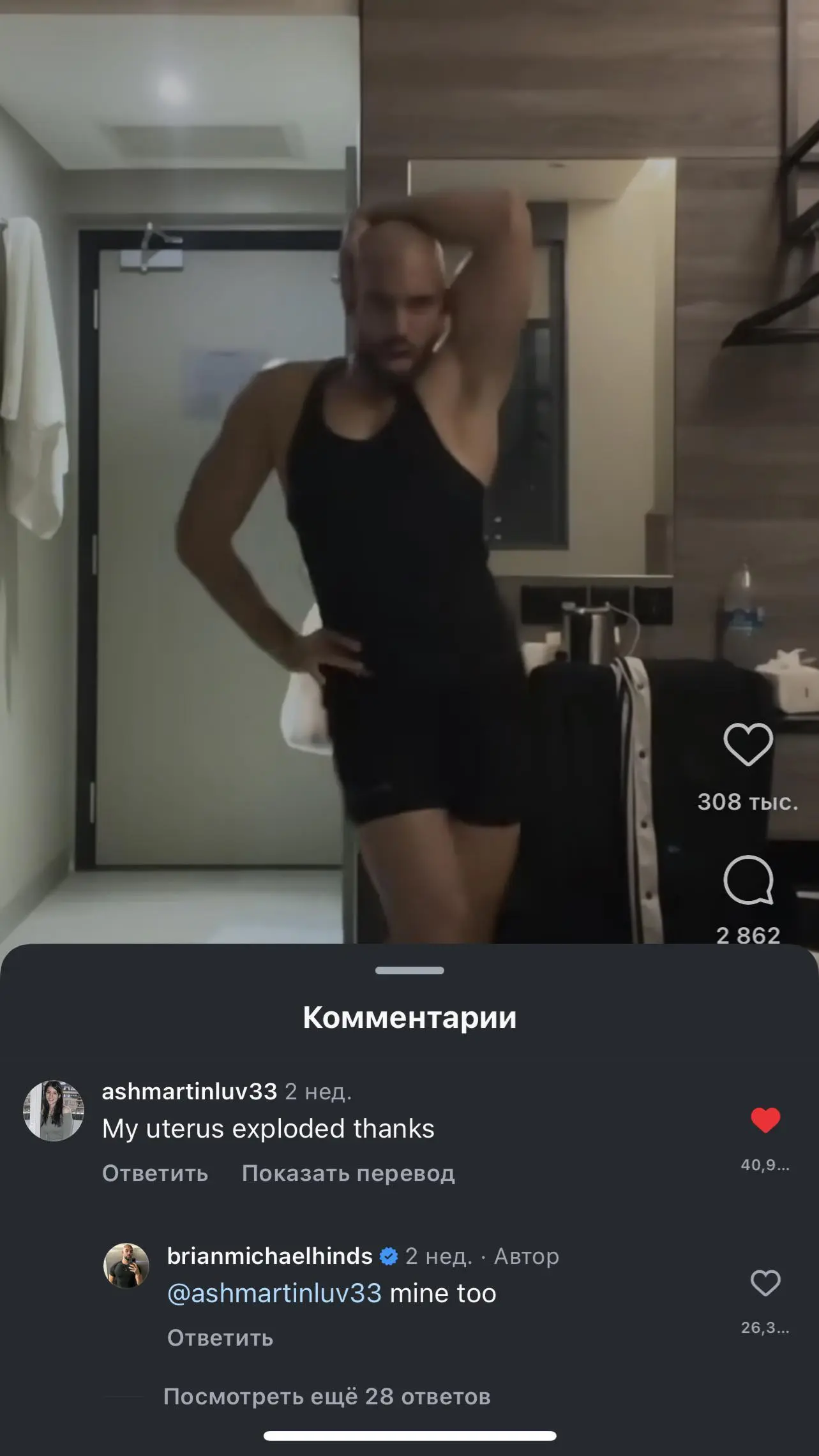Open the ashmartinluv33 username

(189, 1092)
